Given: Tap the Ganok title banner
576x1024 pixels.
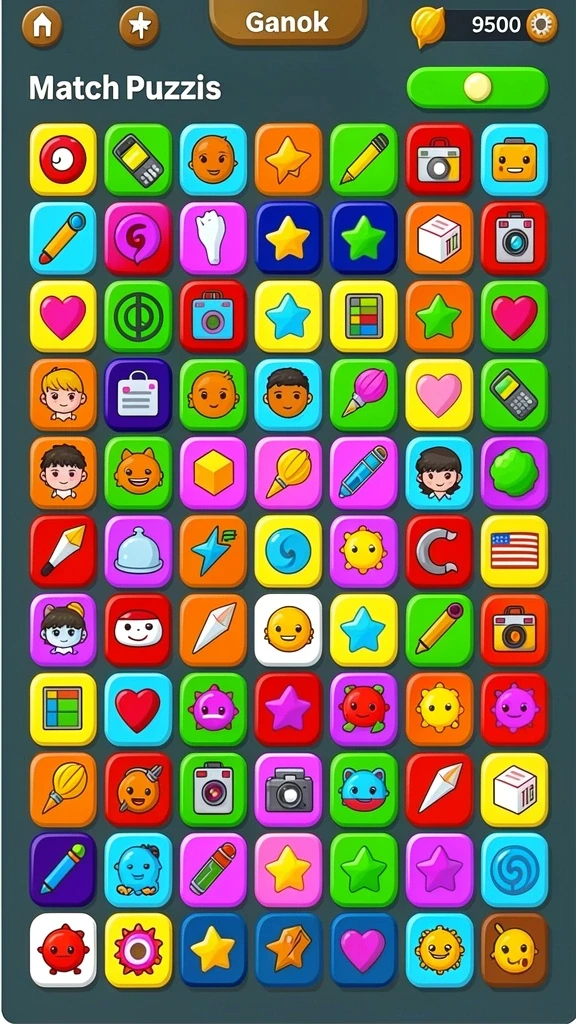Looking at the screenshot, I should (287, 23).
